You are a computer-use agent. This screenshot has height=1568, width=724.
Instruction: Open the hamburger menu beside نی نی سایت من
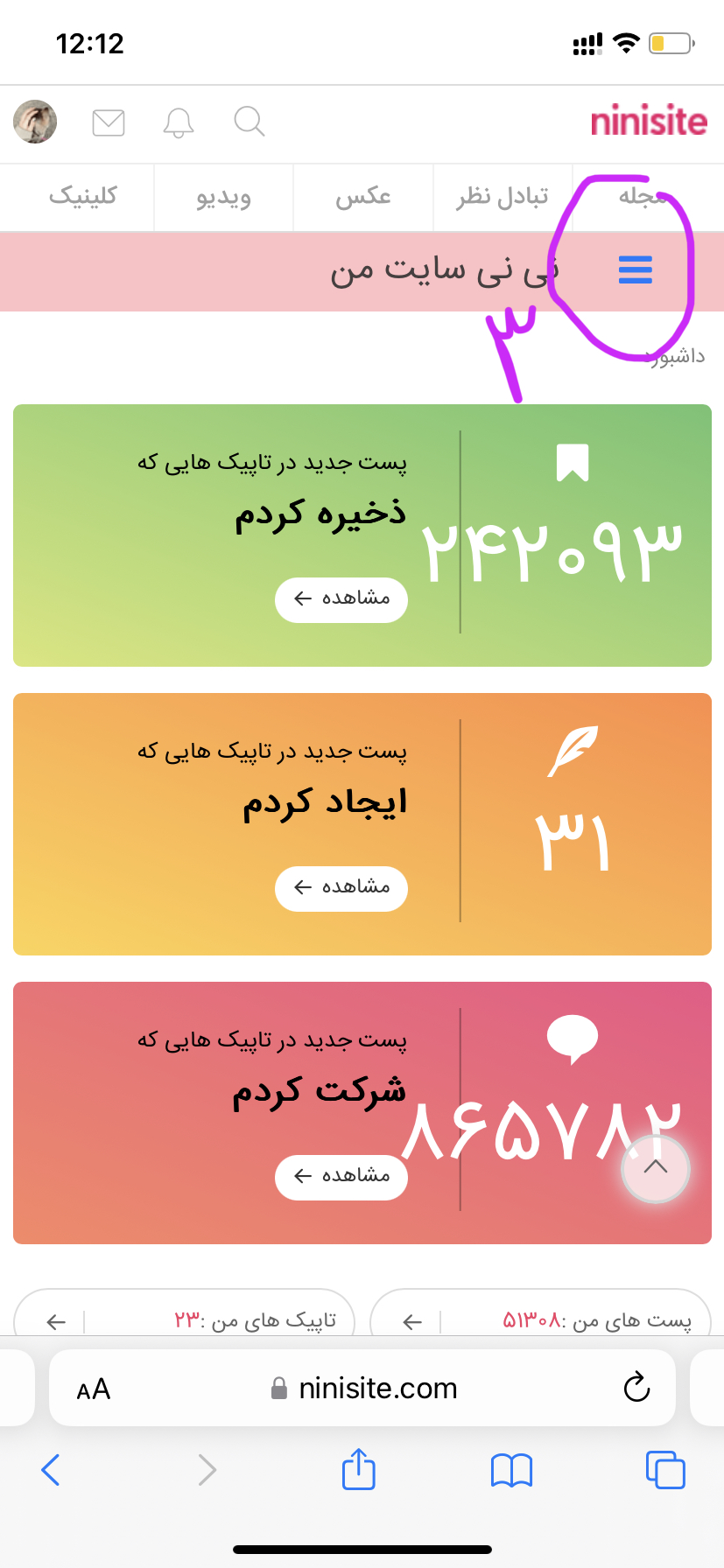tap(636, 269)
